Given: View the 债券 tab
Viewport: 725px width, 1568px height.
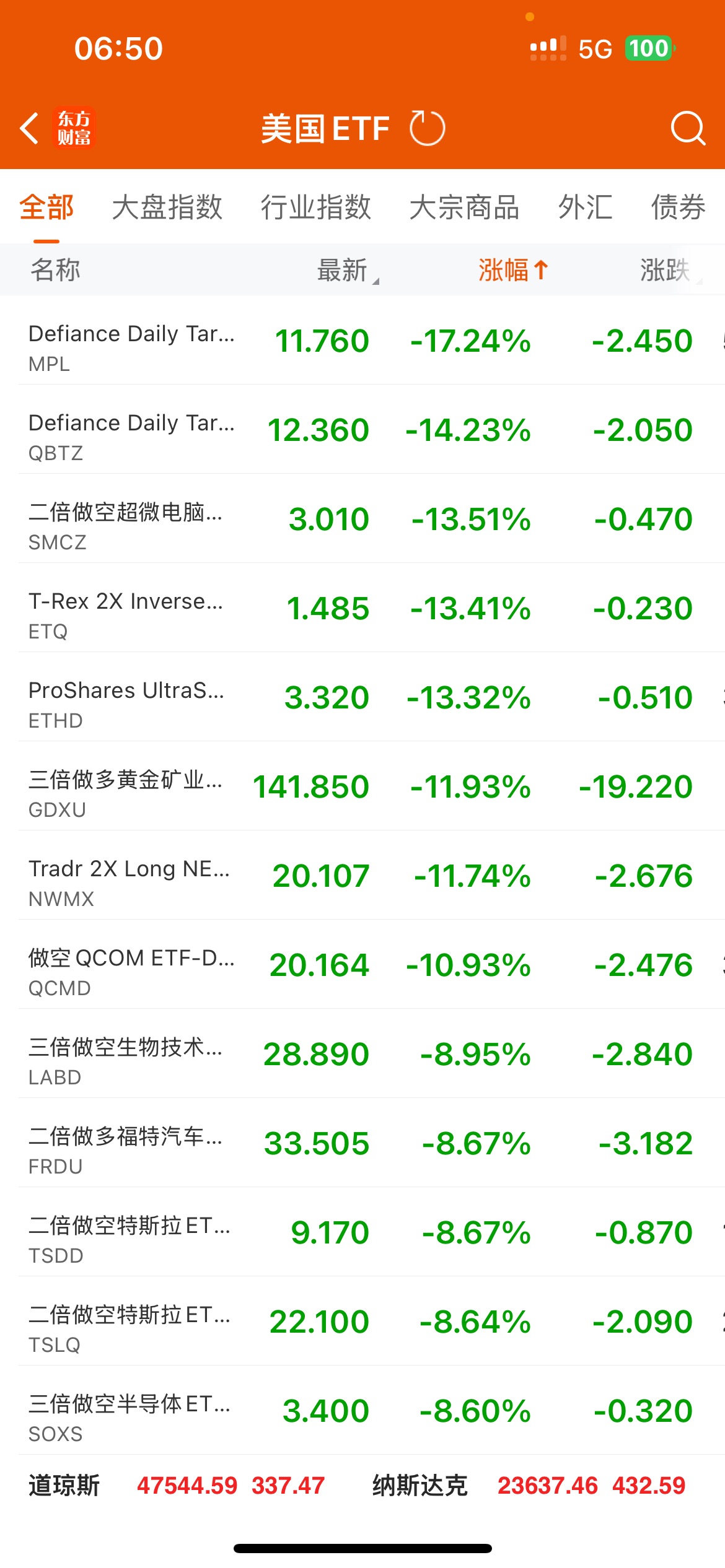Looking at the screenshot, I should coord(678,207).
